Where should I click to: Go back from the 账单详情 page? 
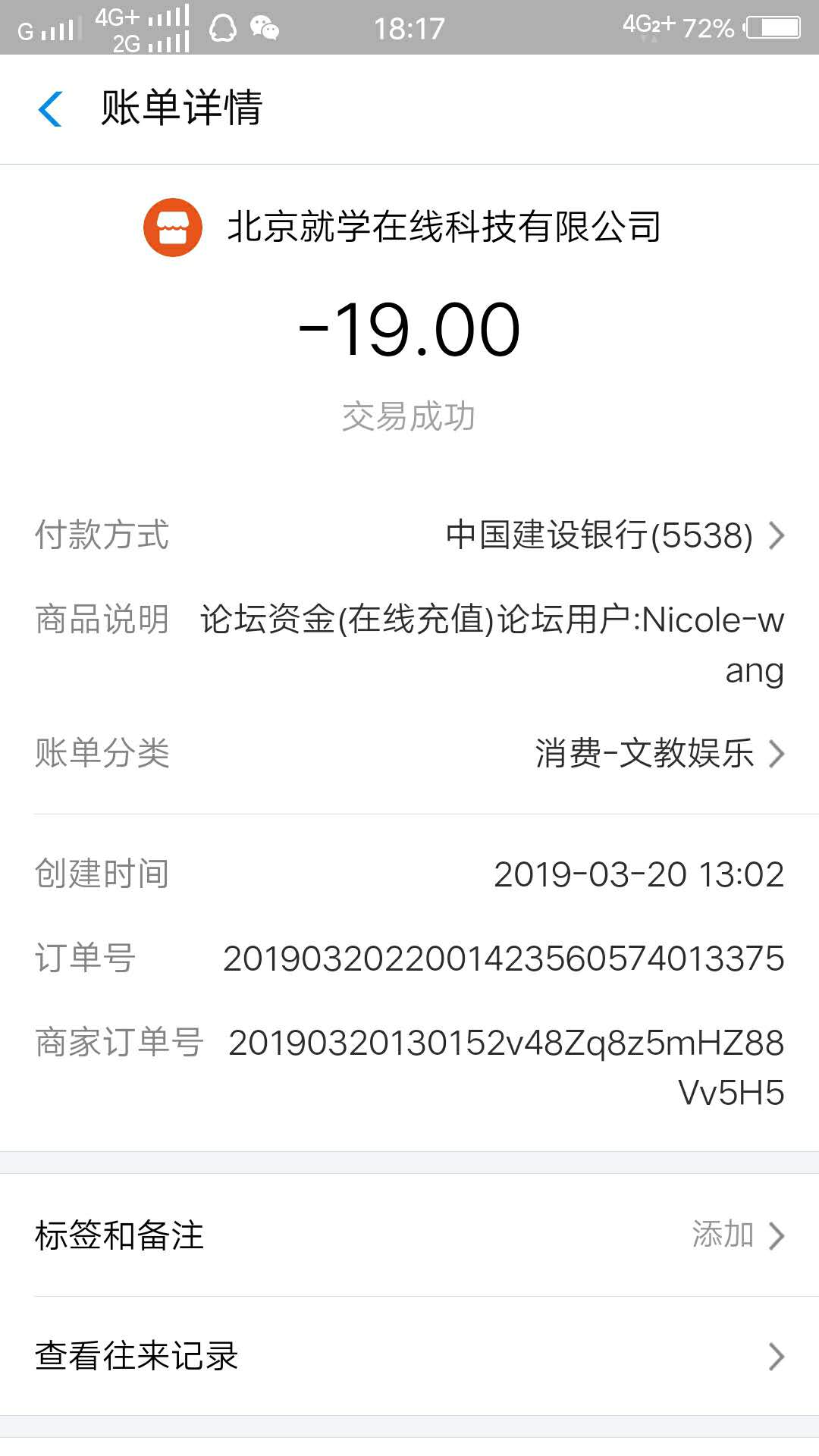coord(50,108)
